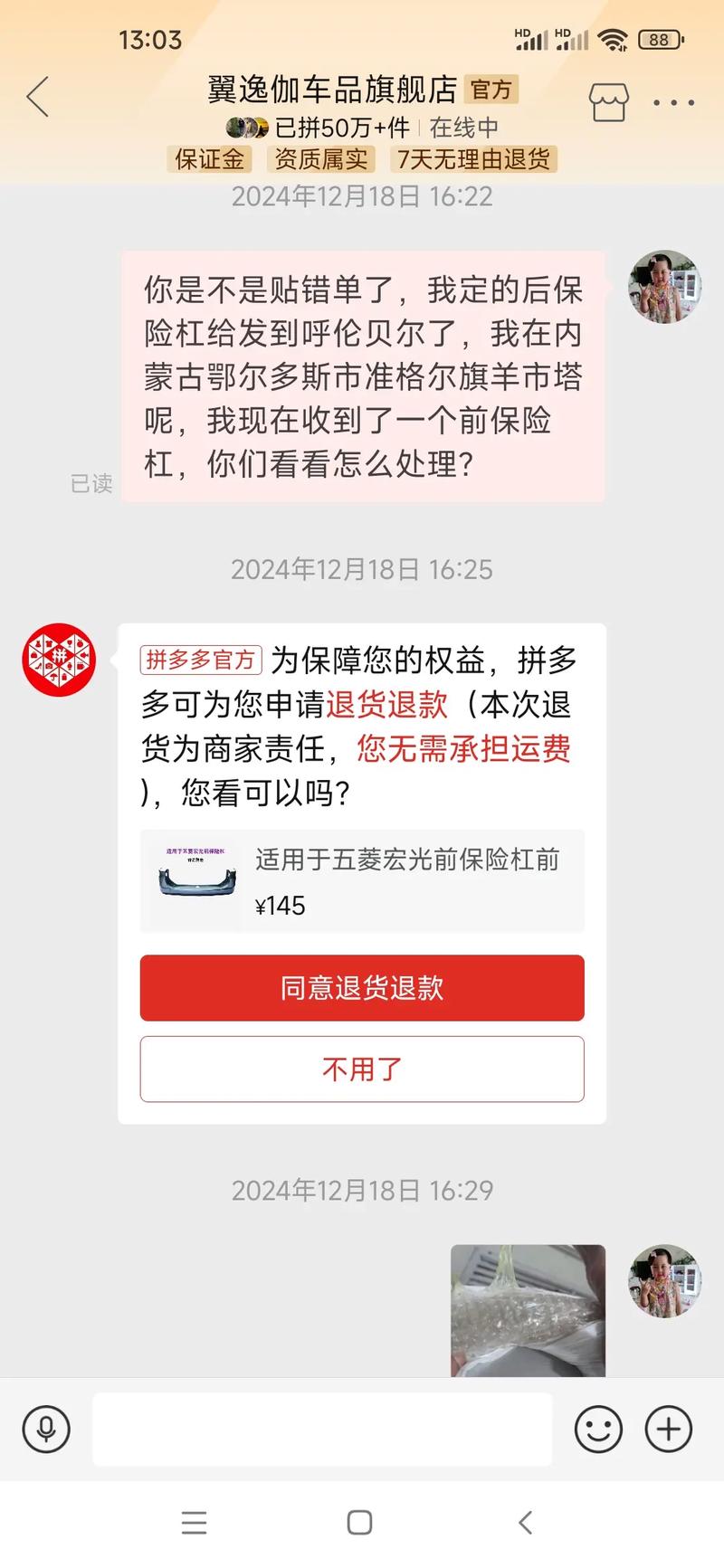The height and width of the screenshot is (1568, 724).
Task: Switch to voice input microphone
Action: [x=46, y=1429]
